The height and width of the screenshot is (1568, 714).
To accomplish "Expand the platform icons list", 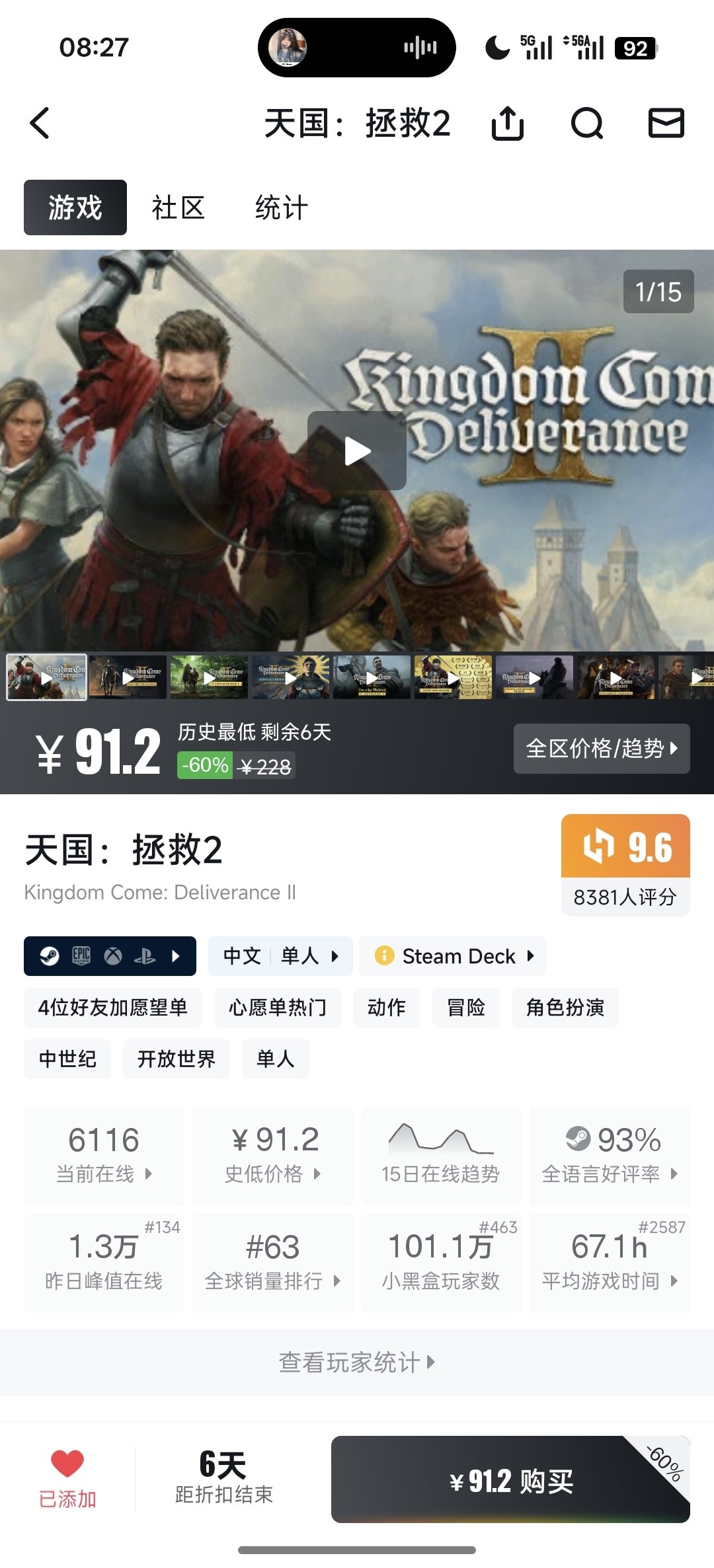I will (110, 956).
